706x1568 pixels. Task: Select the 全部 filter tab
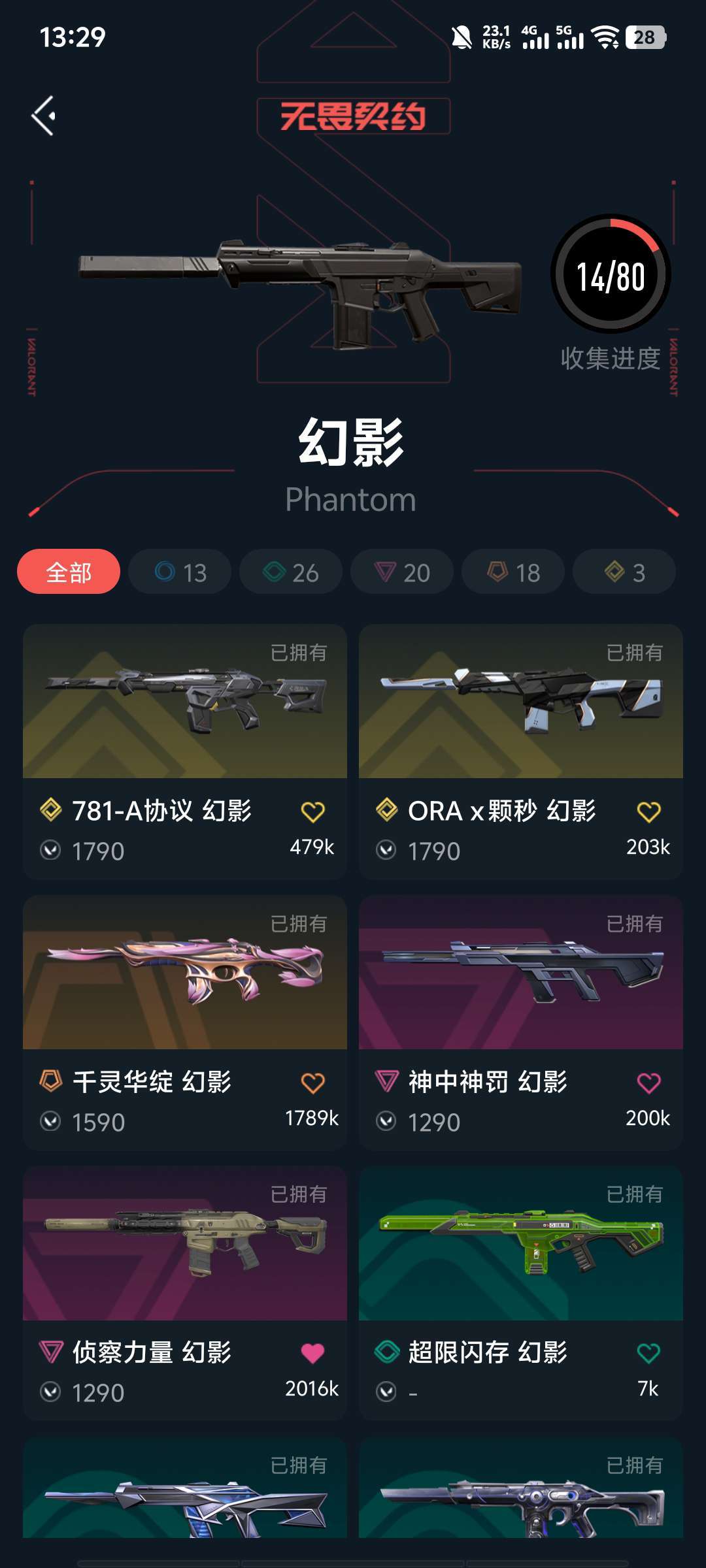pos(68,571)
